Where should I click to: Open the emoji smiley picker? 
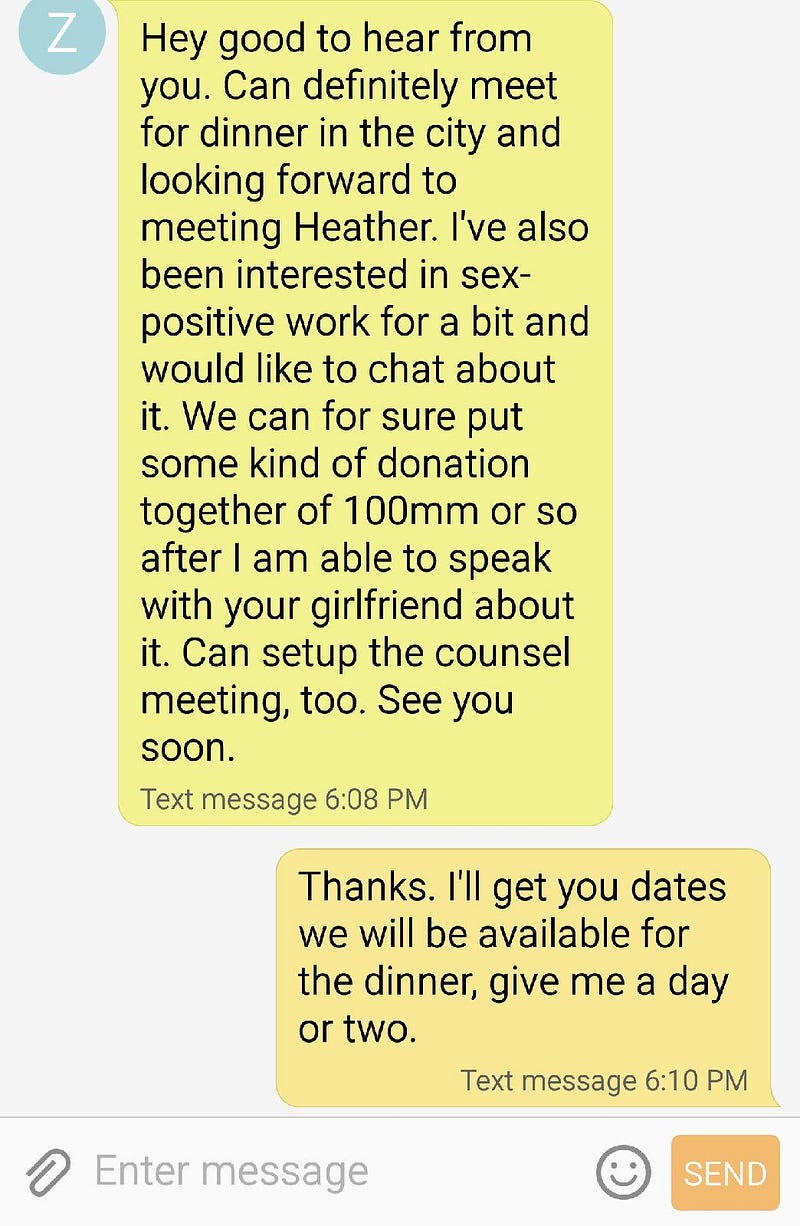(x=623, y=1172)
